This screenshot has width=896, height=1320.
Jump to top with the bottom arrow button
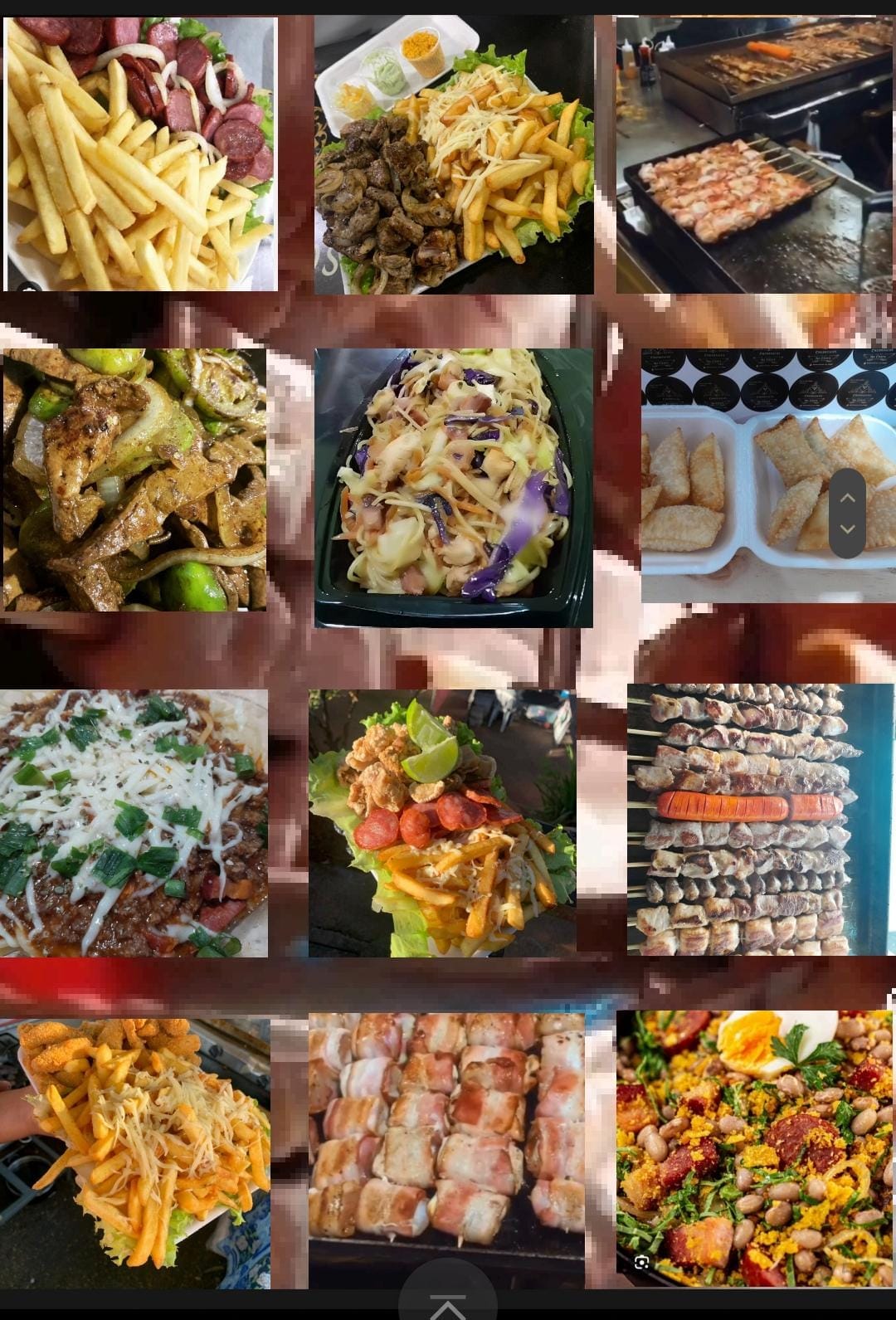448,1304
